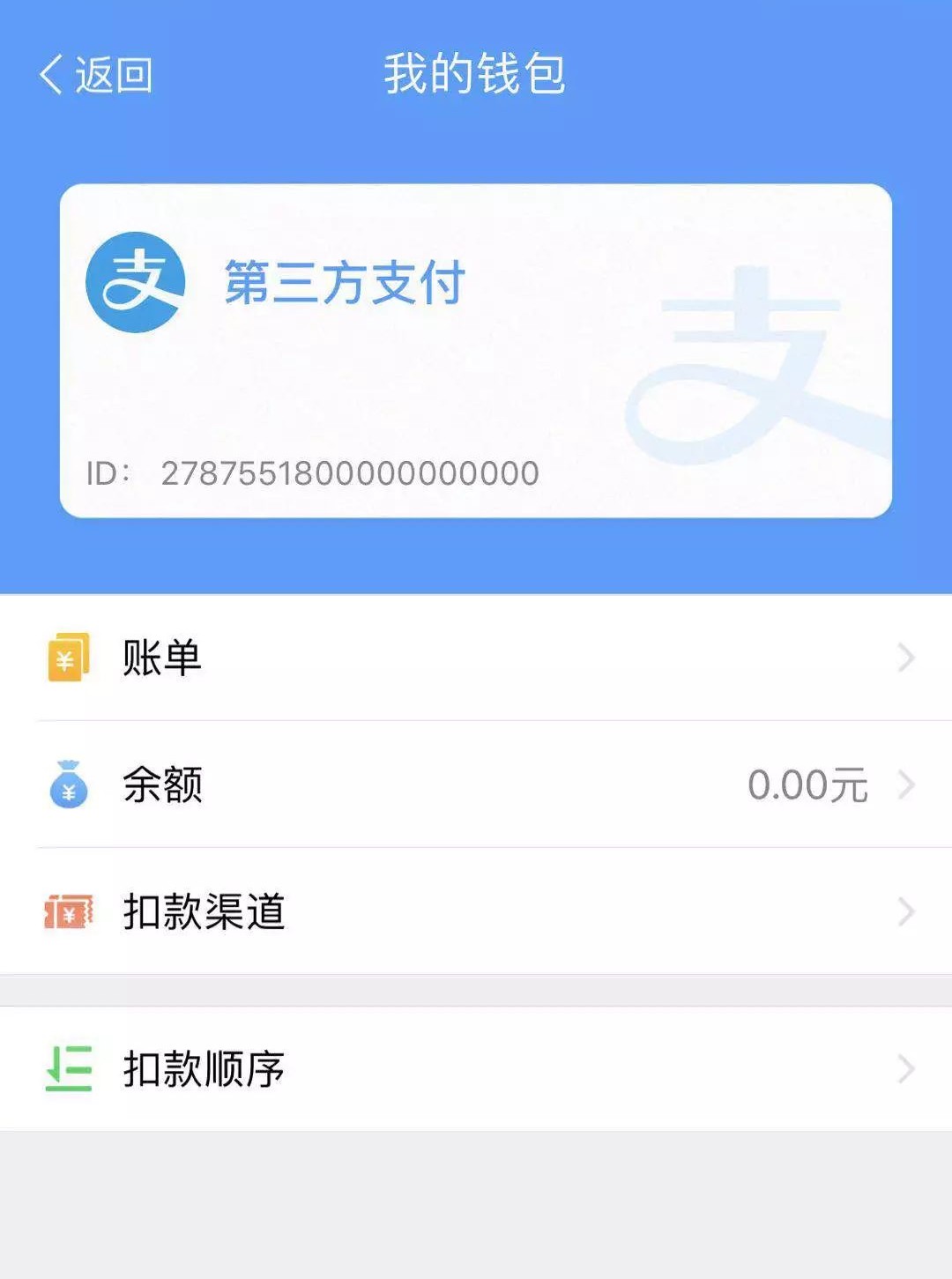Image resolution: width=952 pixels, height=1279 pixels.
Task: Tap the 我的钱包 title
Action: coord(476,75)
